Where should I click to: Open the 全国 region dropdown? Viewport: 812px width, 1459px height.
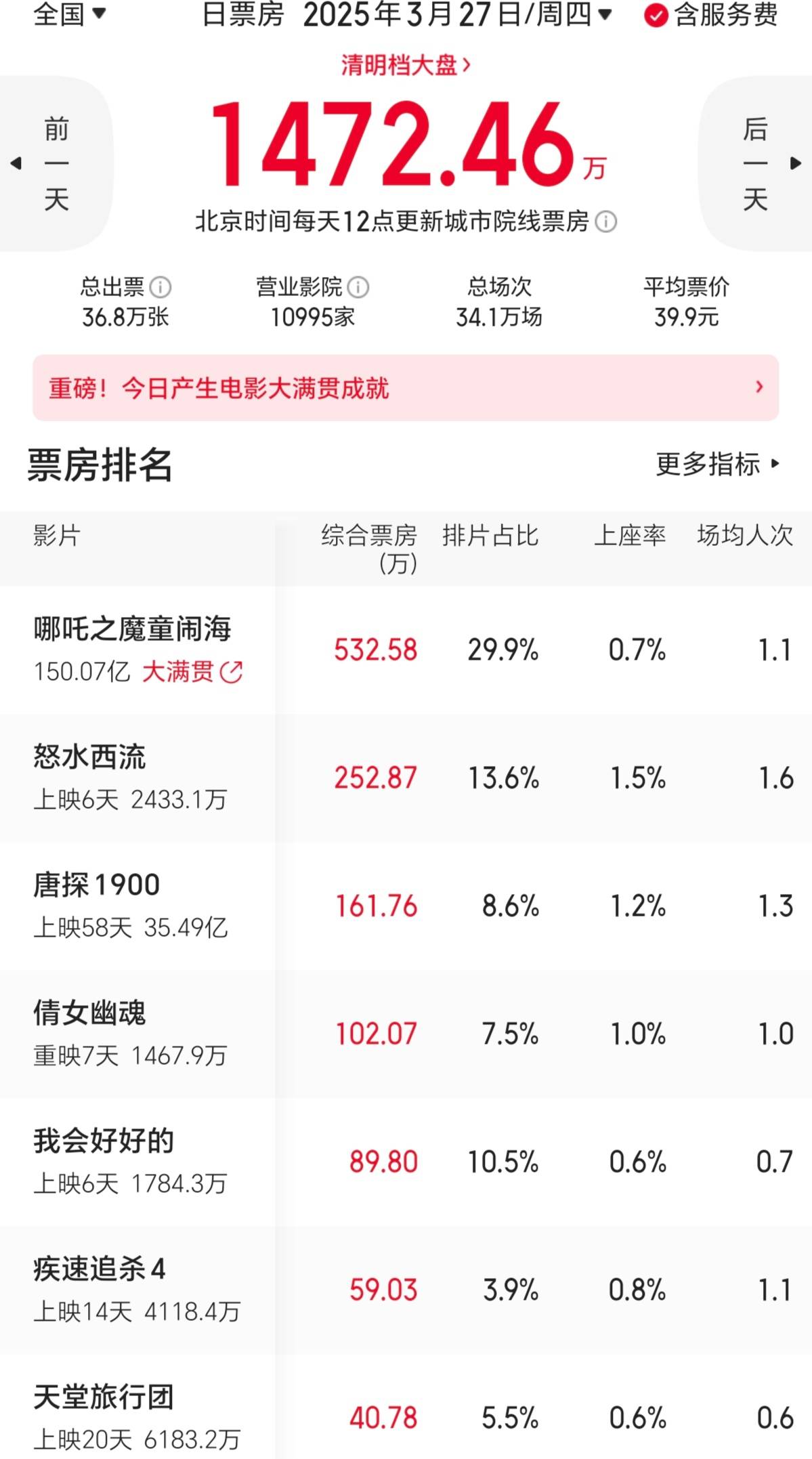click(x=70, y=14)
